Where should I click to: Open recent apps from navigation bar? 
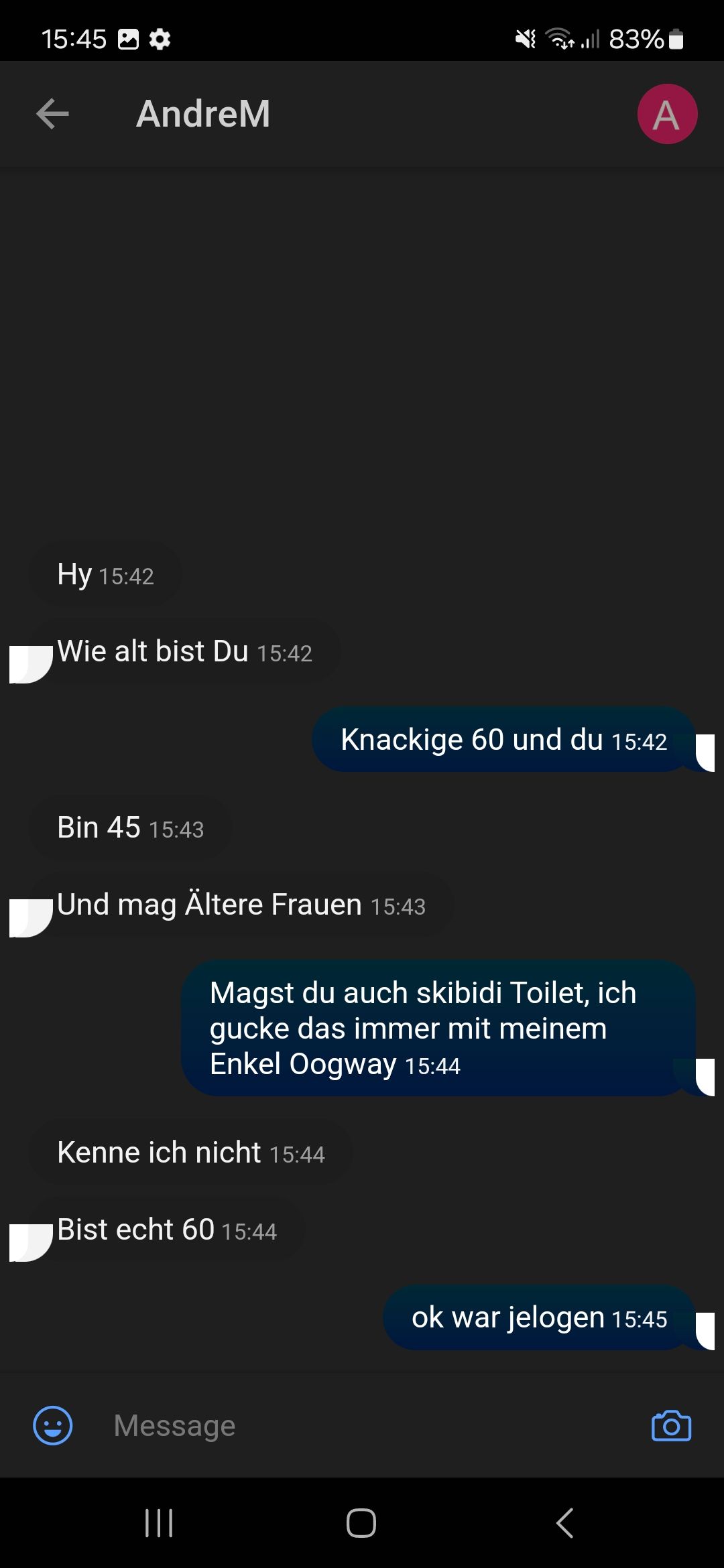(x=159, y=1523)
